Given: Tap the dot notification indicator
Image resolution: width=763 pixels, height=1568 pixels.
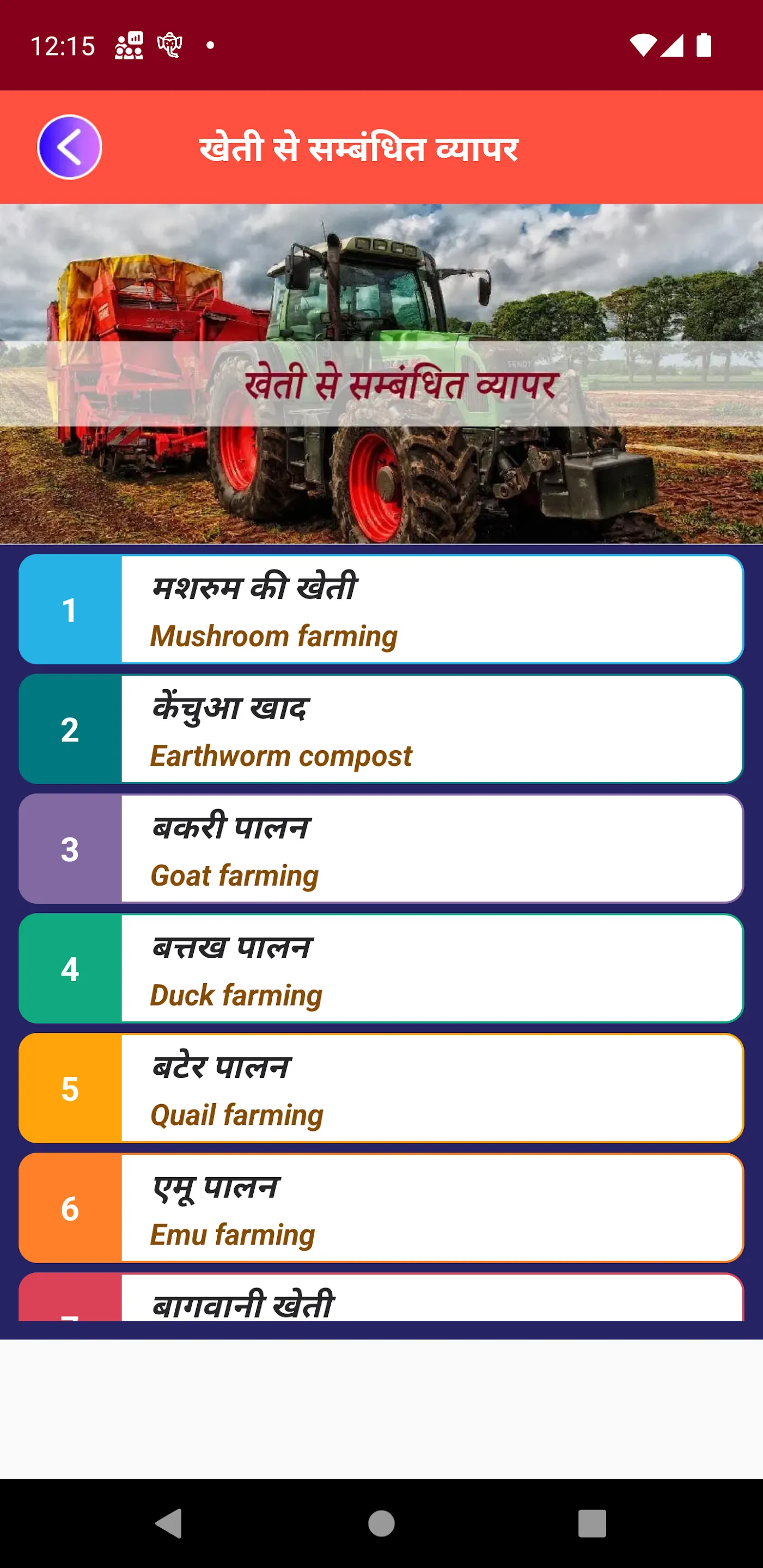Looking at the screenshot, I should 211,45.
